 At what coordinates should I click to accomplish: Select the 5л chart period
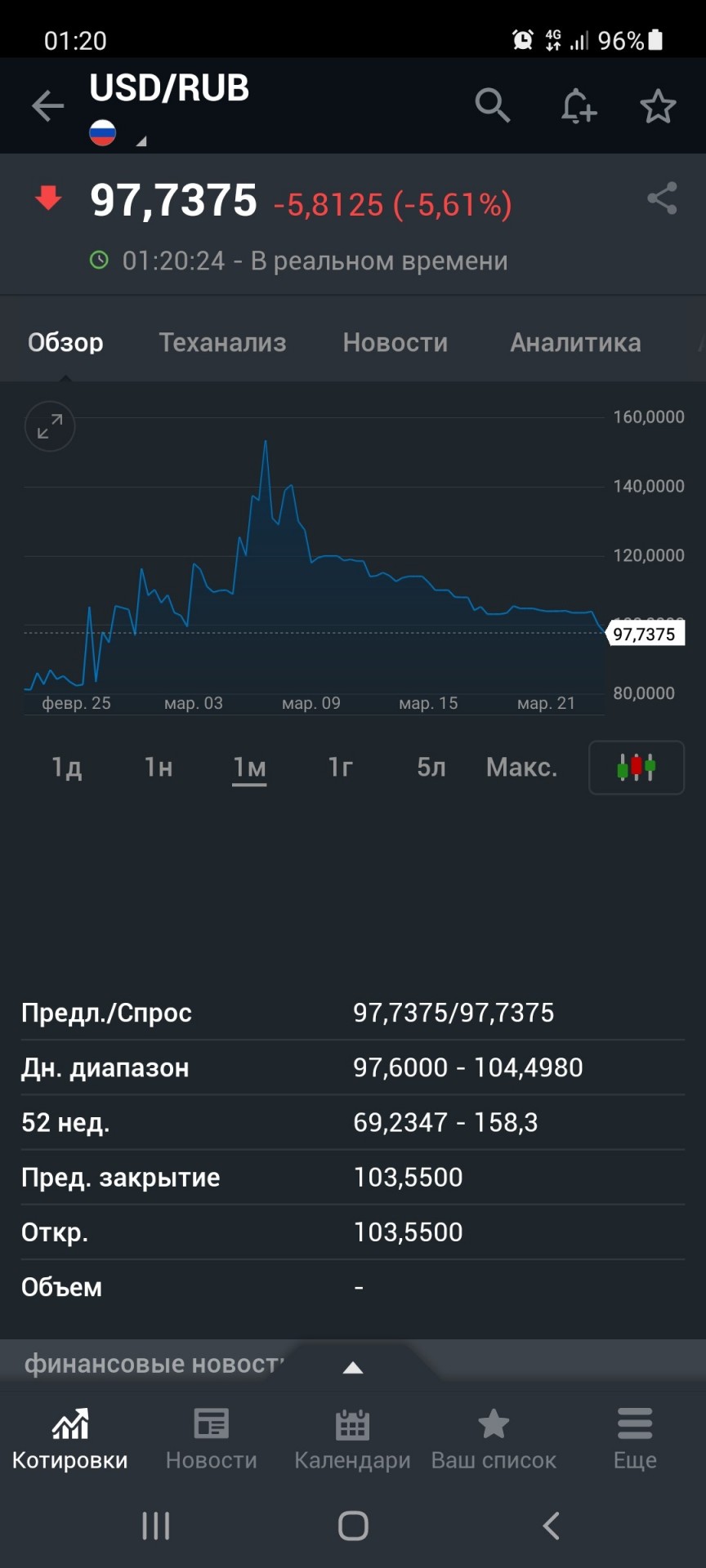pyautogui.click(x=431, y=768)
